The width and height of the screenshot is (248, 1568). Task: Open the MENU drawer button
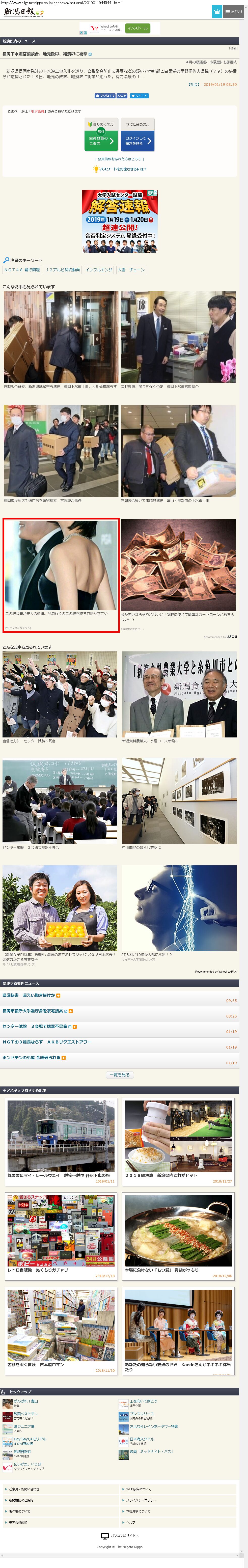coord(233,12)
